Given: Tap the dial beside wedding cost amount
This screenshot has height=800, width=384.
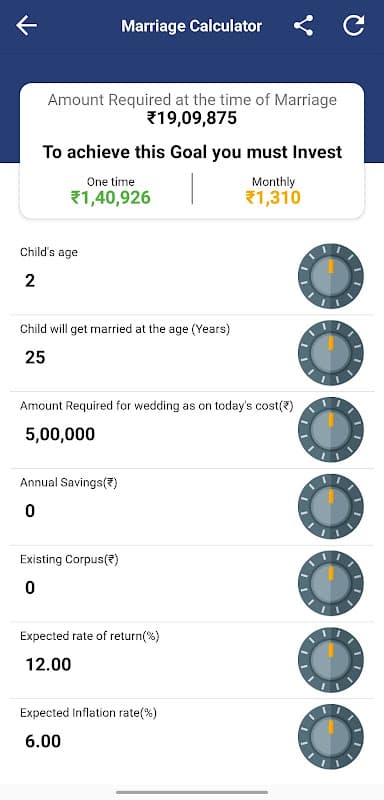Looking at the screenshot, I should pos(331,430).
